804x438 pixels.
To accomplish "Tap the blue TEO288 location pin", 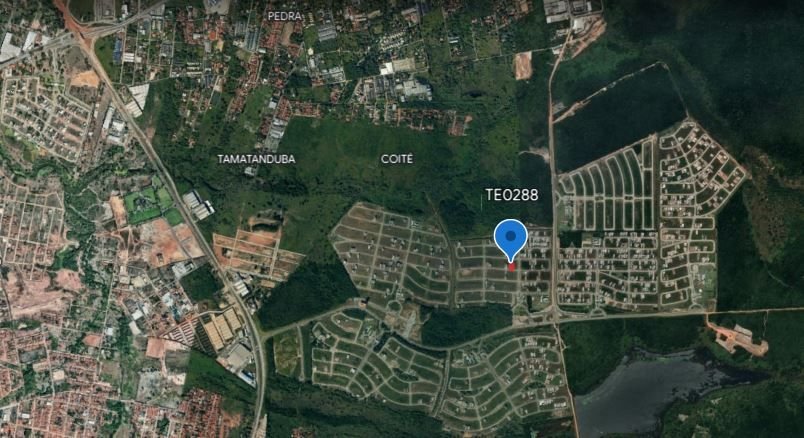I will click(511, 239).
